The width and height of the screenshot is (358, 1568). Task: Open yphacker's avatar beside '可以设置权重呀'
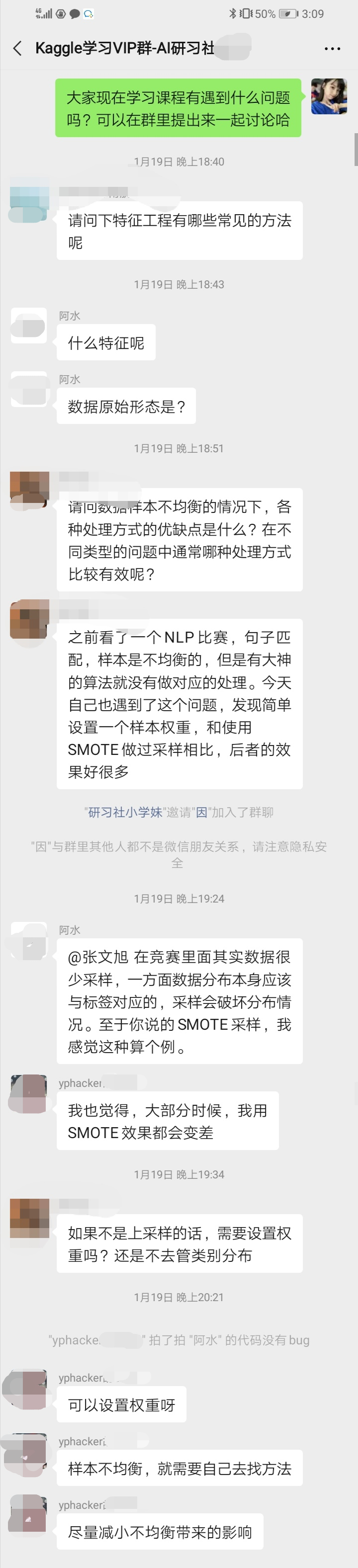29,1389
